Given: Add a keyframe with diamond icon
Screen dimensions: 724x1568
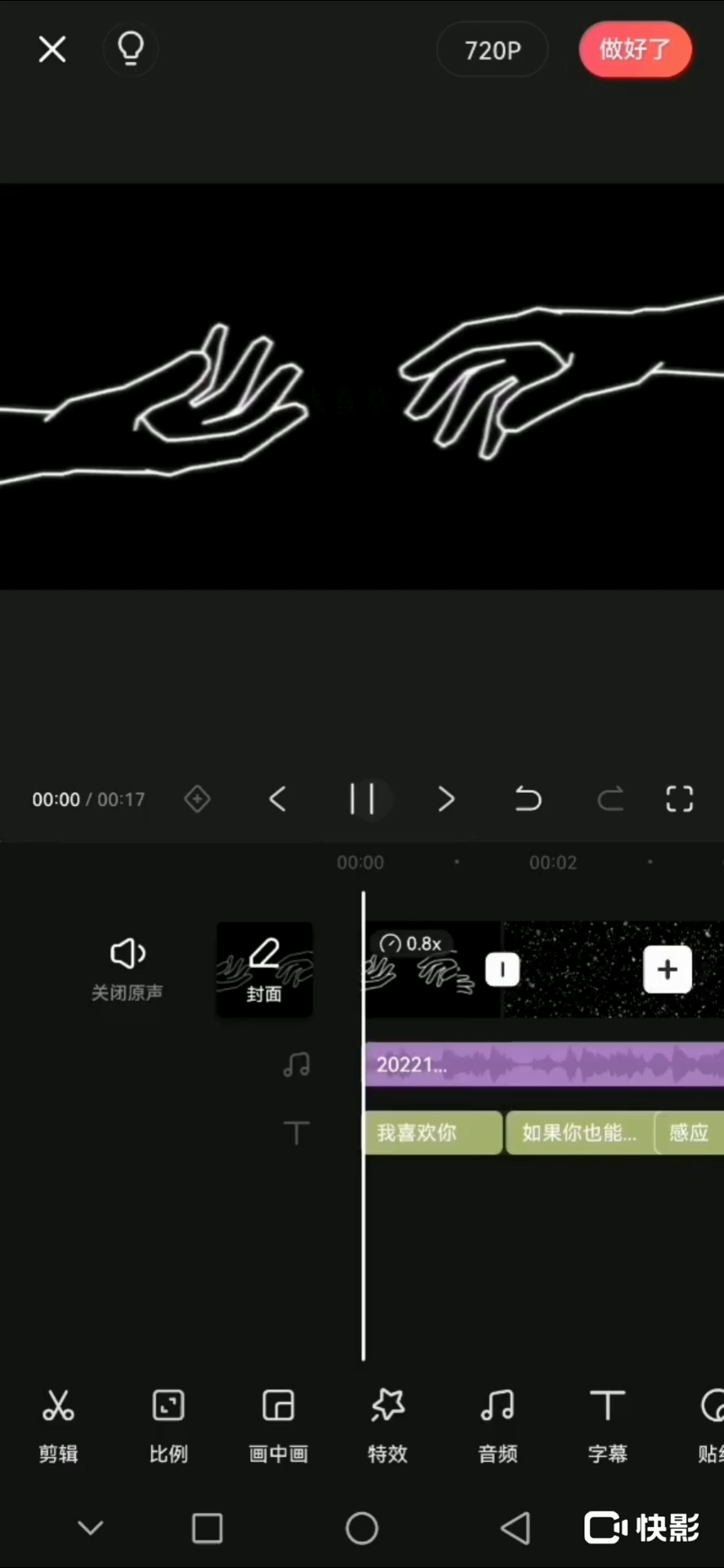Looking at the screenshot, I should click(x=197, y=799).
